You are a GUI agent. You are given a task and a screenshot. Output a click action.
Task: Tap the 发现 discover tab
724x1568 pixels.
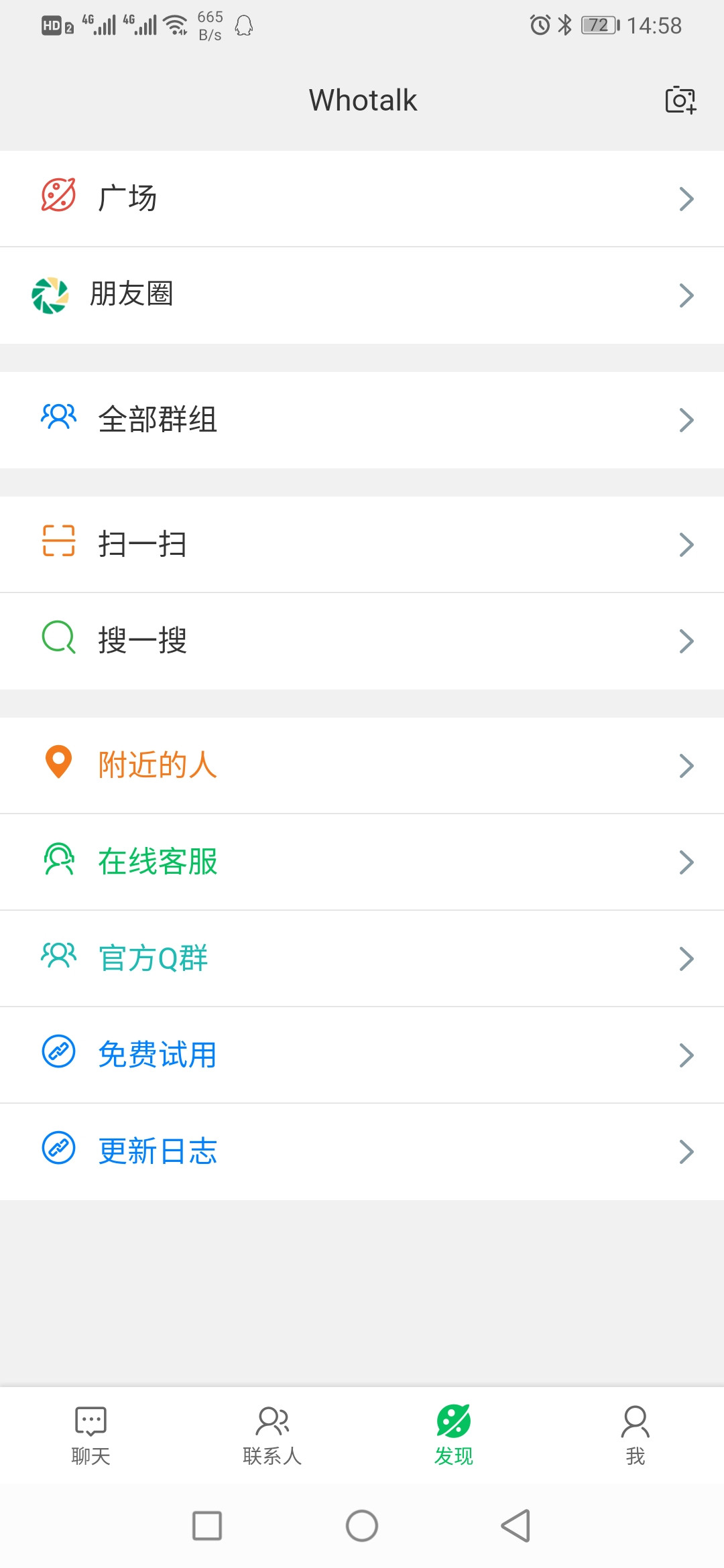point(453,1435)
